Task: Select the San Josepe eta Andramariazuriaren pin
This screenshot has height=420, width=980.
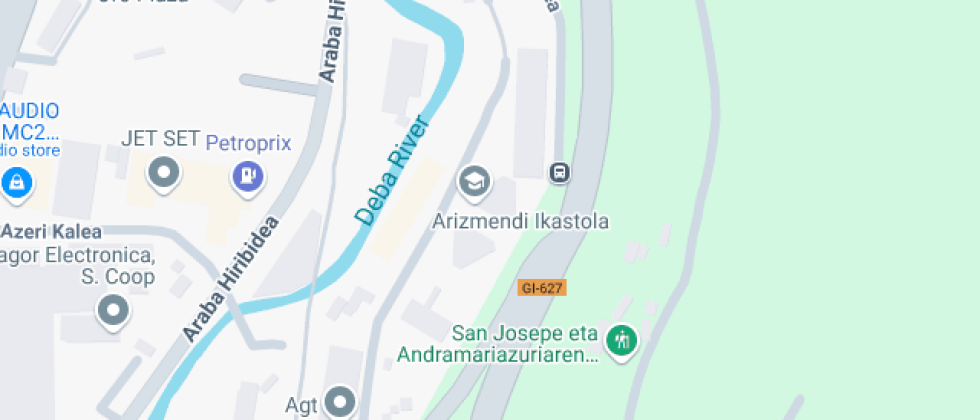Action: (623, 340)
